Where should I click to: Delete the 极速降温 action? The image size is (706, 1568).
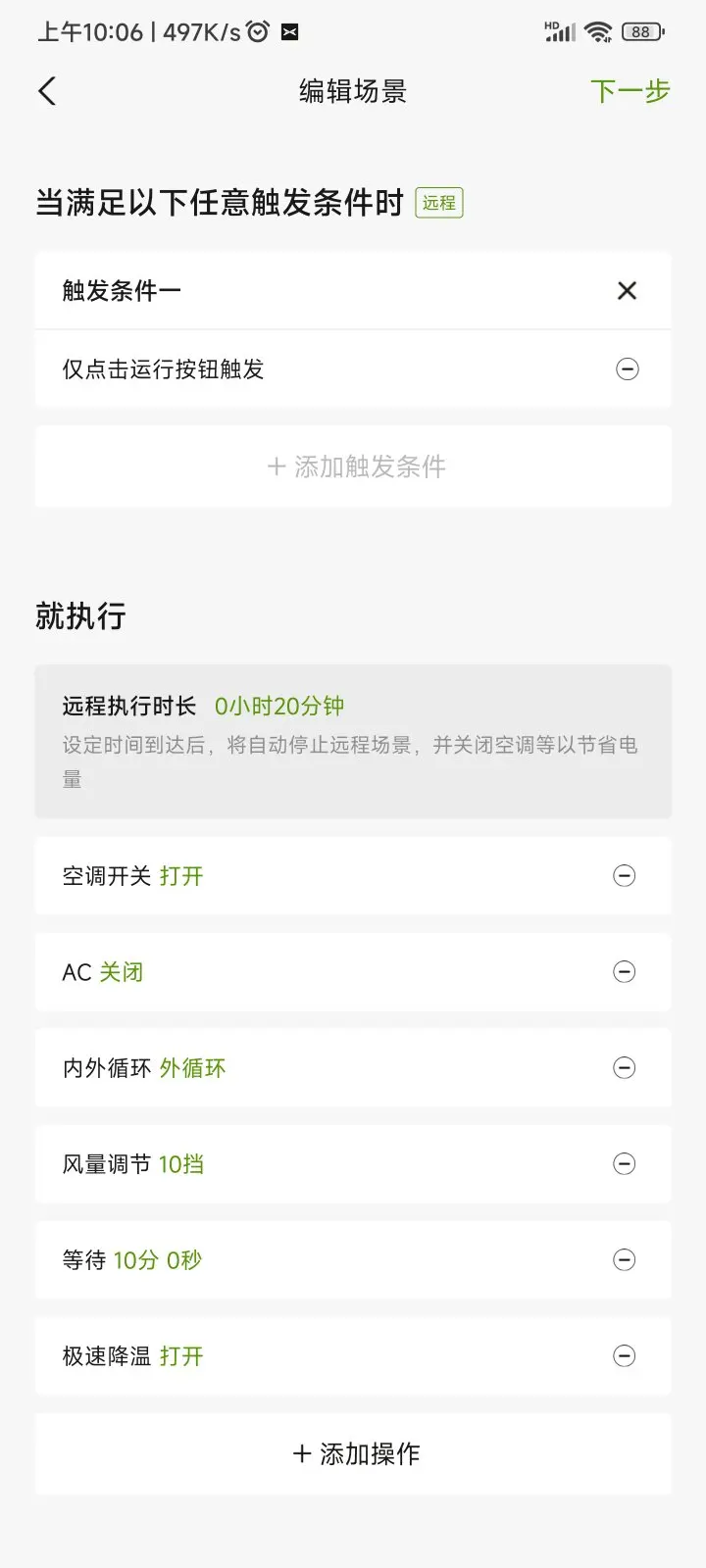coord(624,1356)
